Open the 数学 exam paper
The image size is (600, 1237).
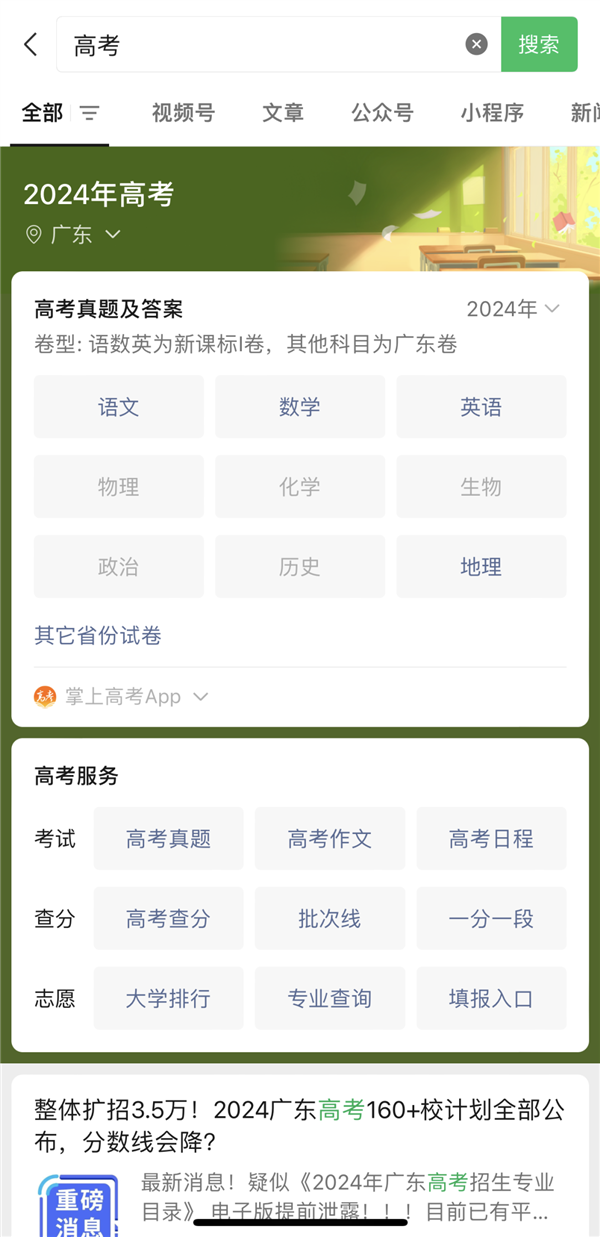(x=299, y=407)
